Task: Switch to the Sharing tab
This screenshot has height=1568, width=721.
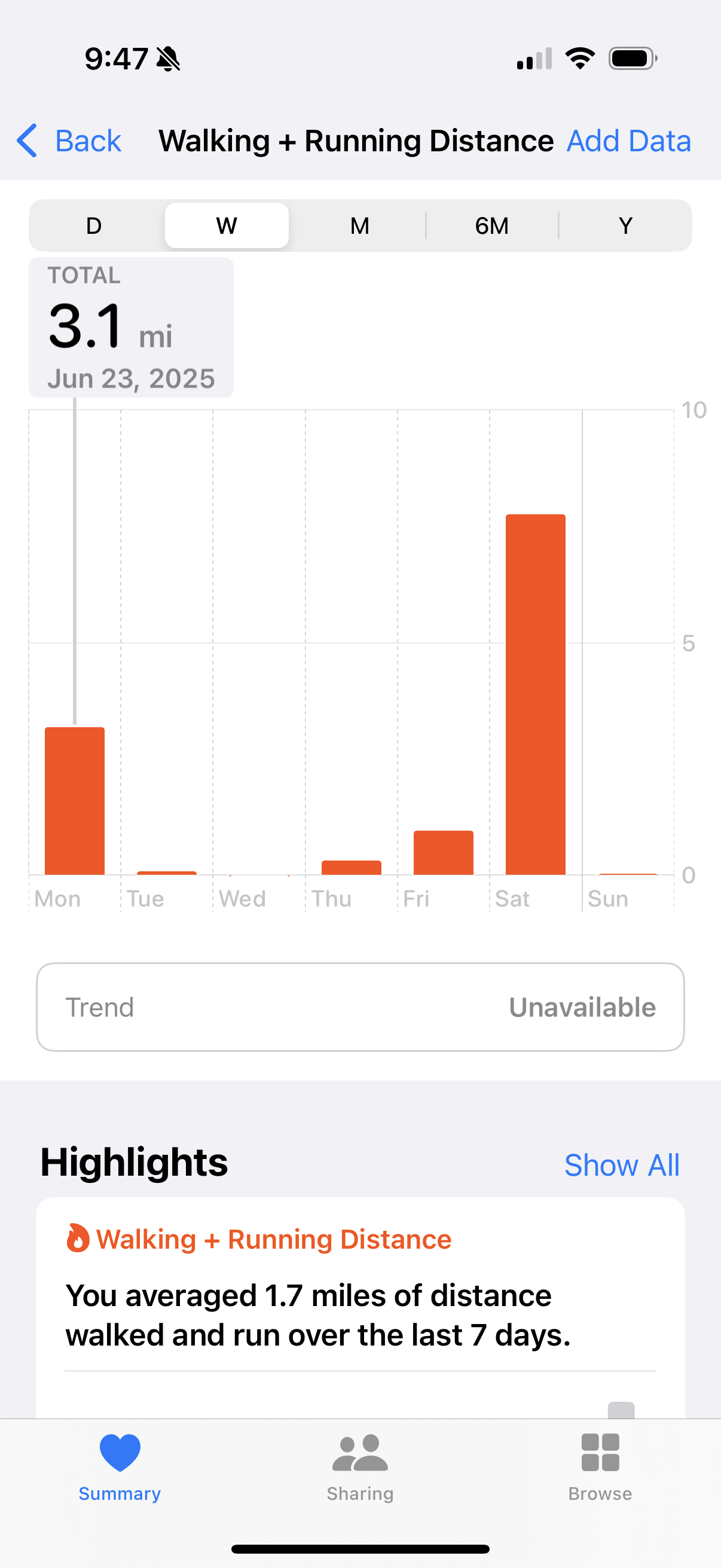Action: tap(360, 1468)
